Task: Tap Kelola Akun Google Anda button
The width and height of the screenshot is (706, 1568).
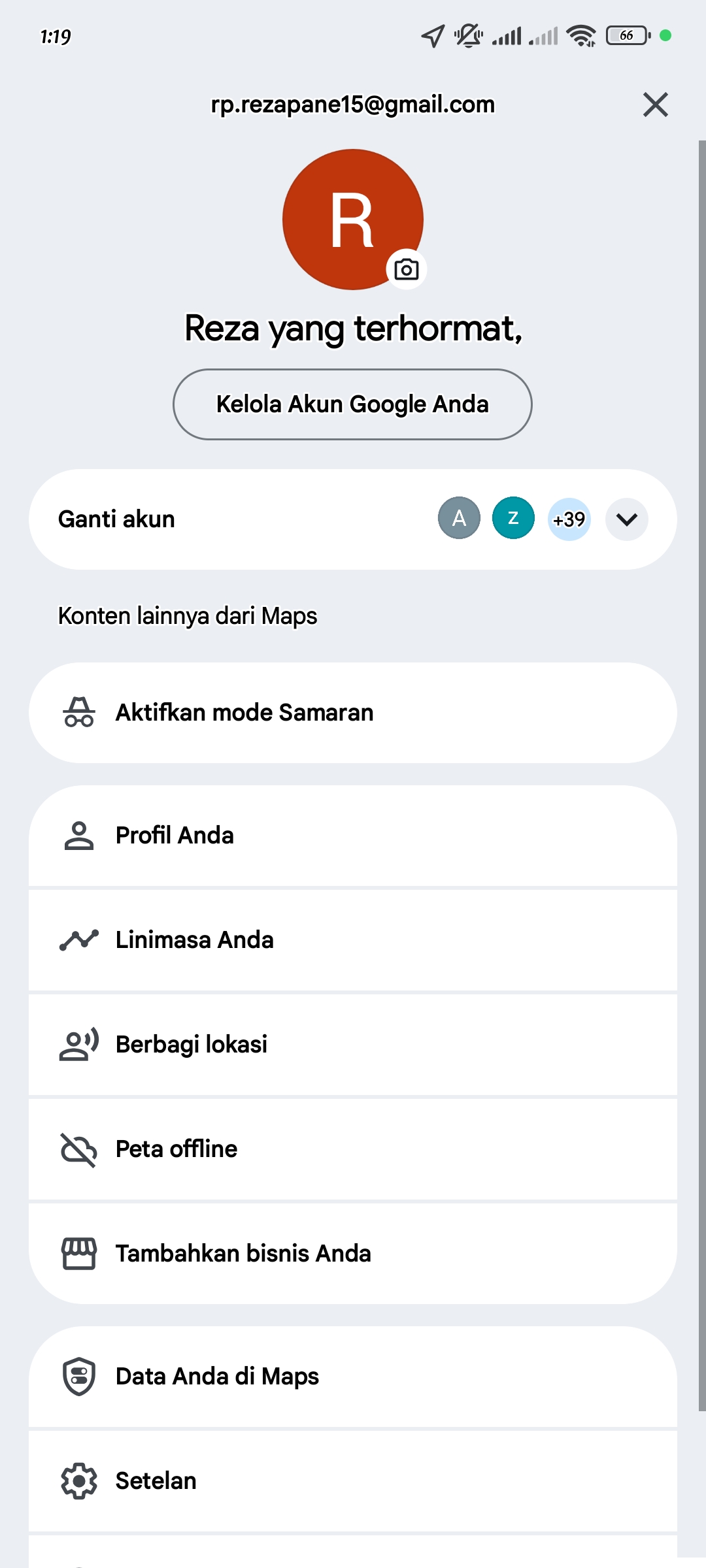Action: (x=352, y=404)
